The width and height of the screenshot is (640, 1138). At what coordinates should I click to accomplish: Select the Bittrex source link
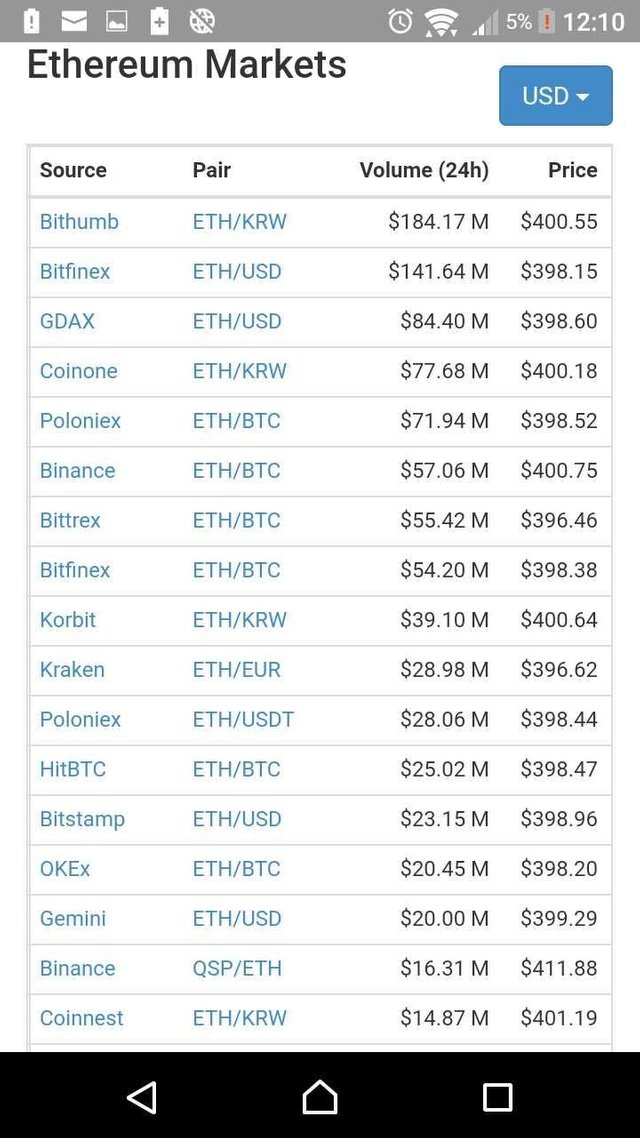[x=70, y=520]
